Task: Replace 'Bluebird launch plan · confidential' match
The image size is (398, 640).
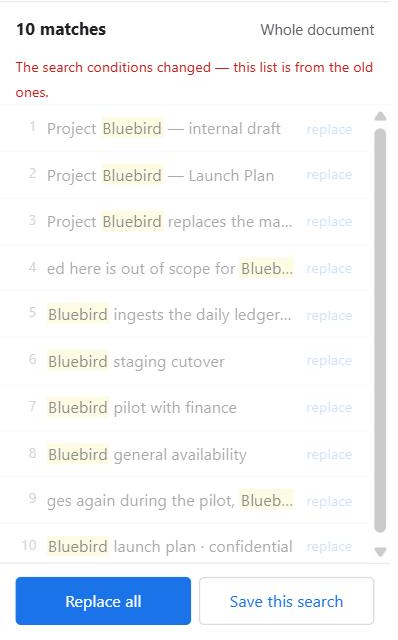Action: click(x=329, y=547)
